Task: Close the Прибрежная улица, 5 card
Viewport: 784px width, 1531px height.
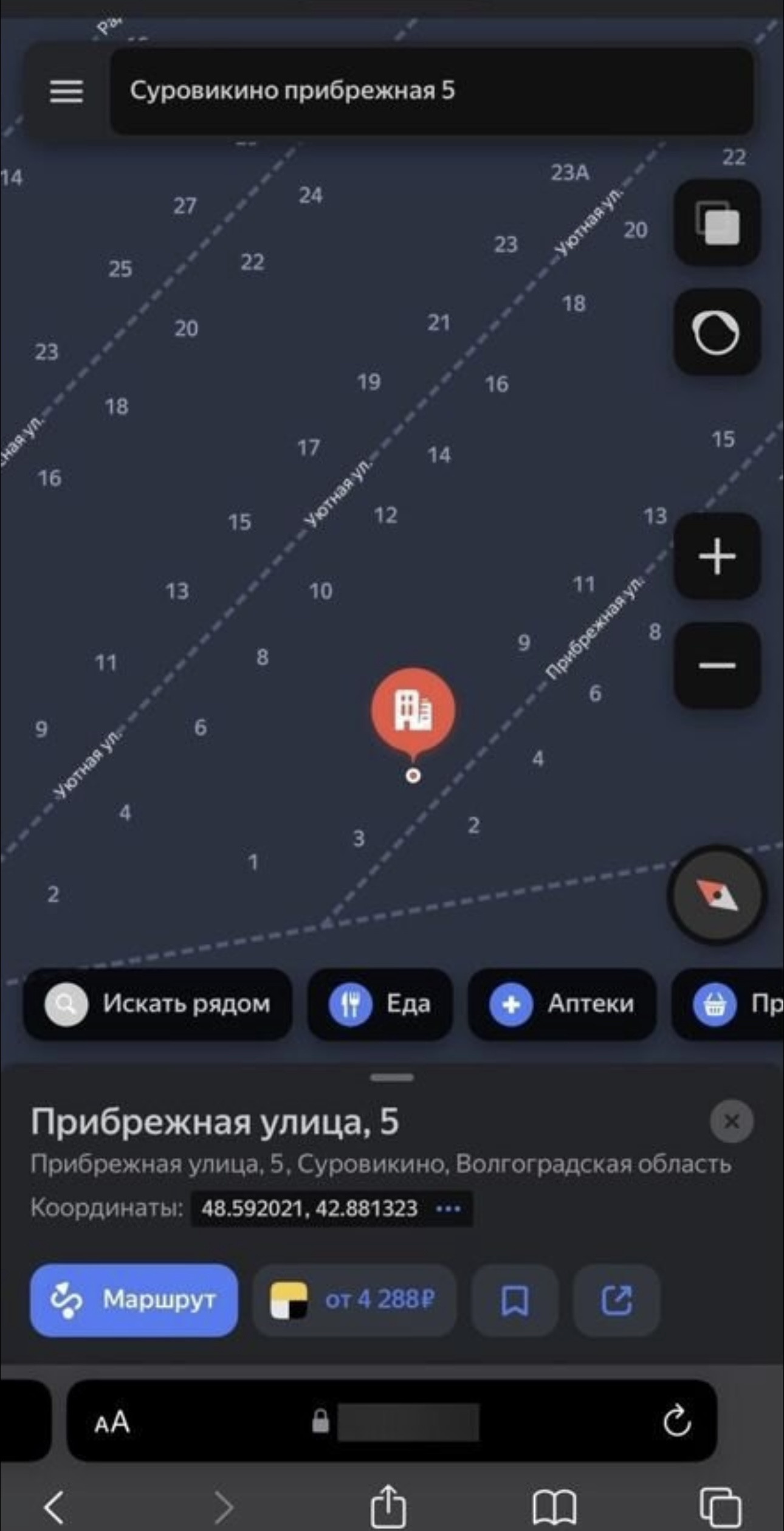Action: click(731, 1121)
